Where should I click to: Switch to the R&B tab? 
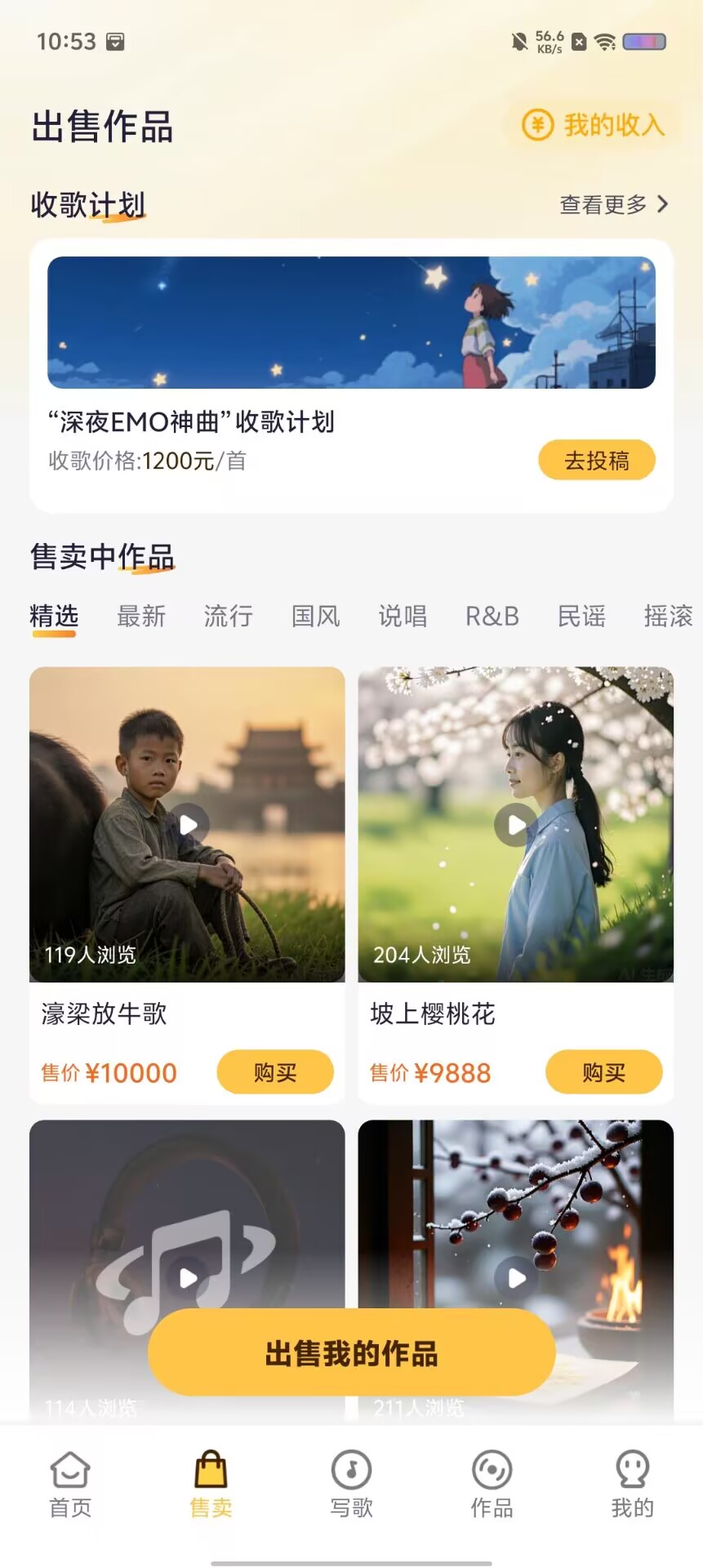pos(492,616)
